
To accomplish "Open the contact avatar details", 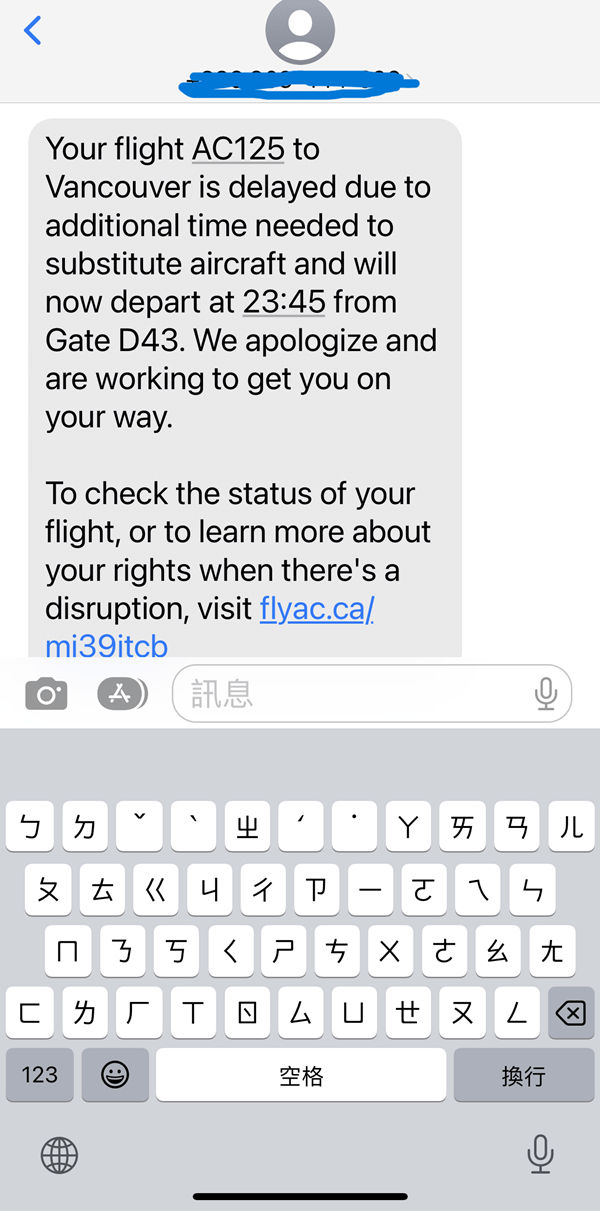I will coord(299,32).
